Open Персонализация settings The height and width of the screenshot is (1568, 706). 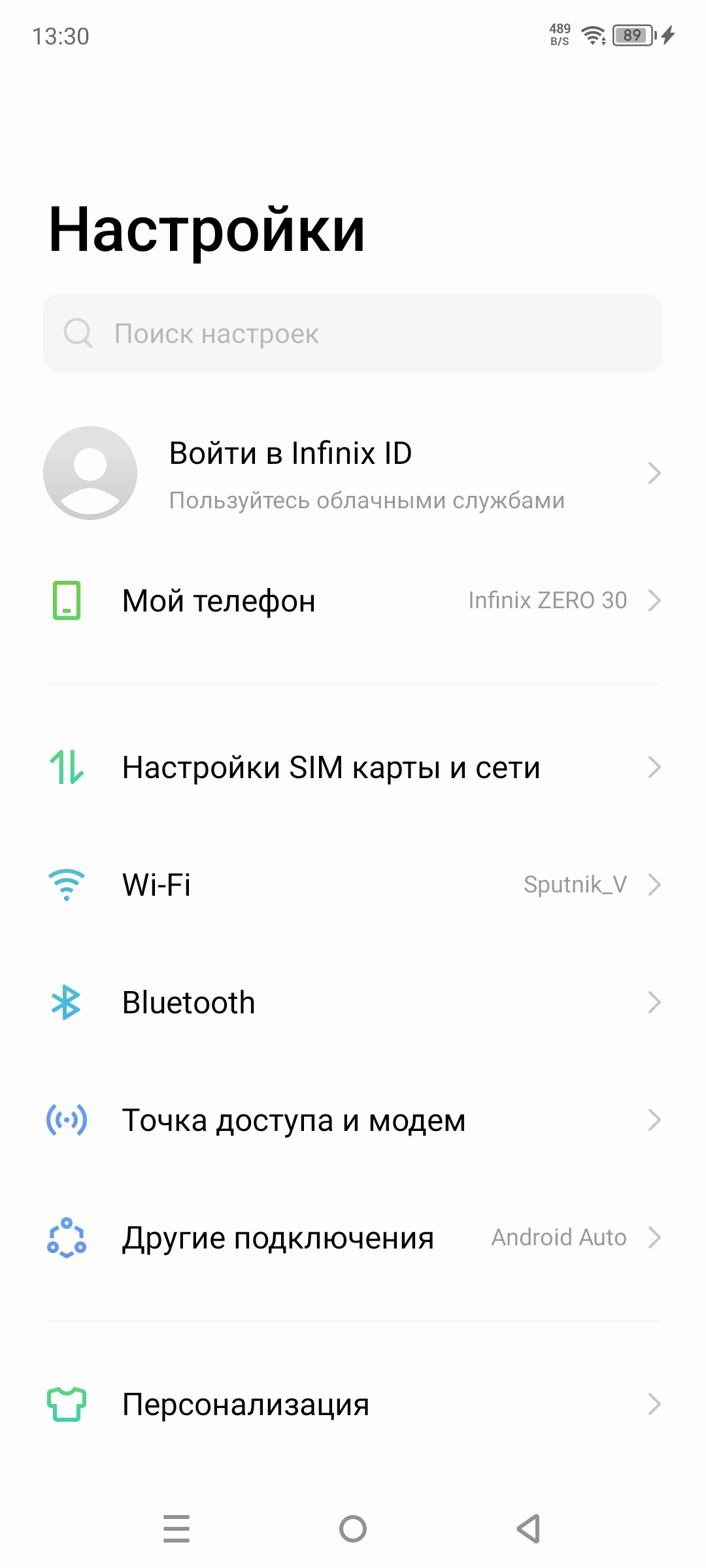(353, 1404)
